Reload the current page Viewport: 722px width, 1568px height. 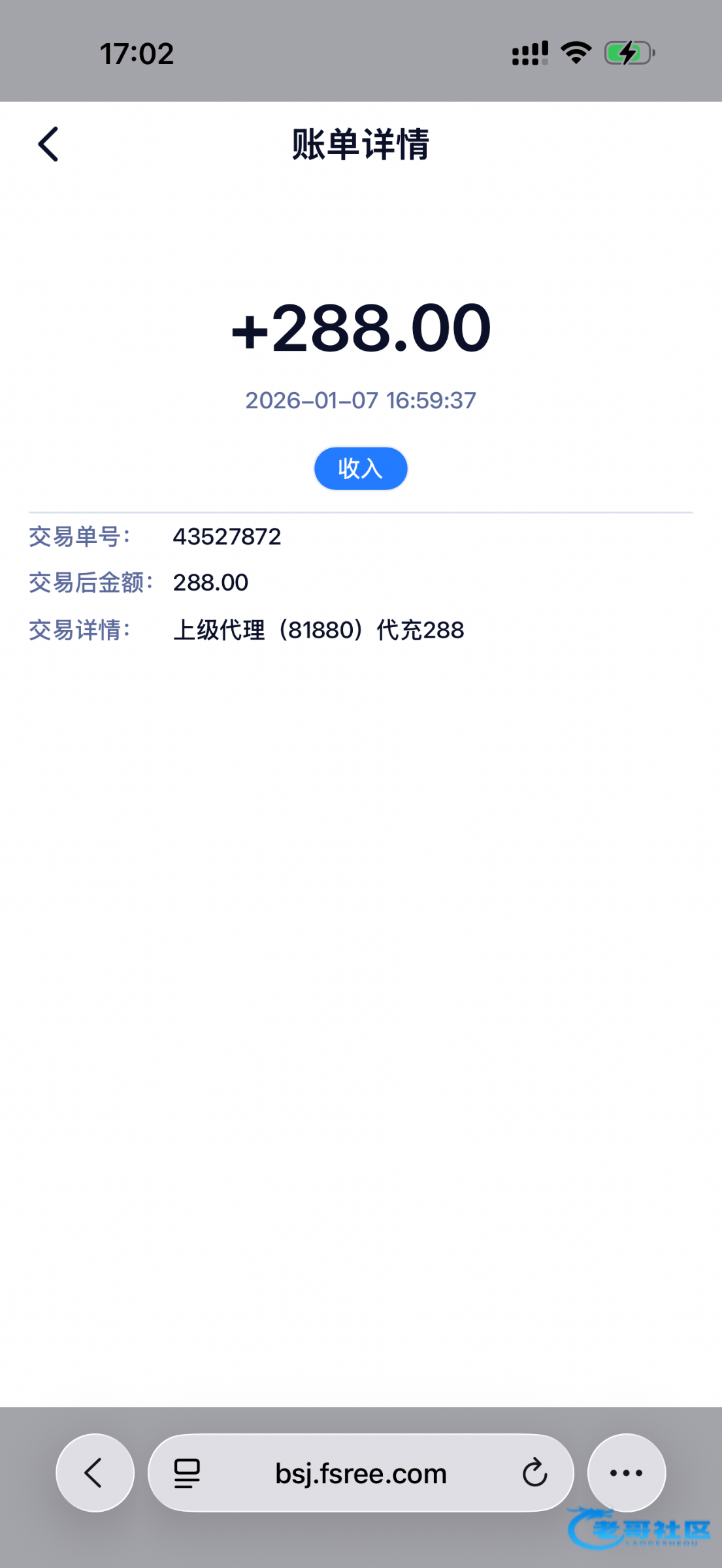point(534,1473)
